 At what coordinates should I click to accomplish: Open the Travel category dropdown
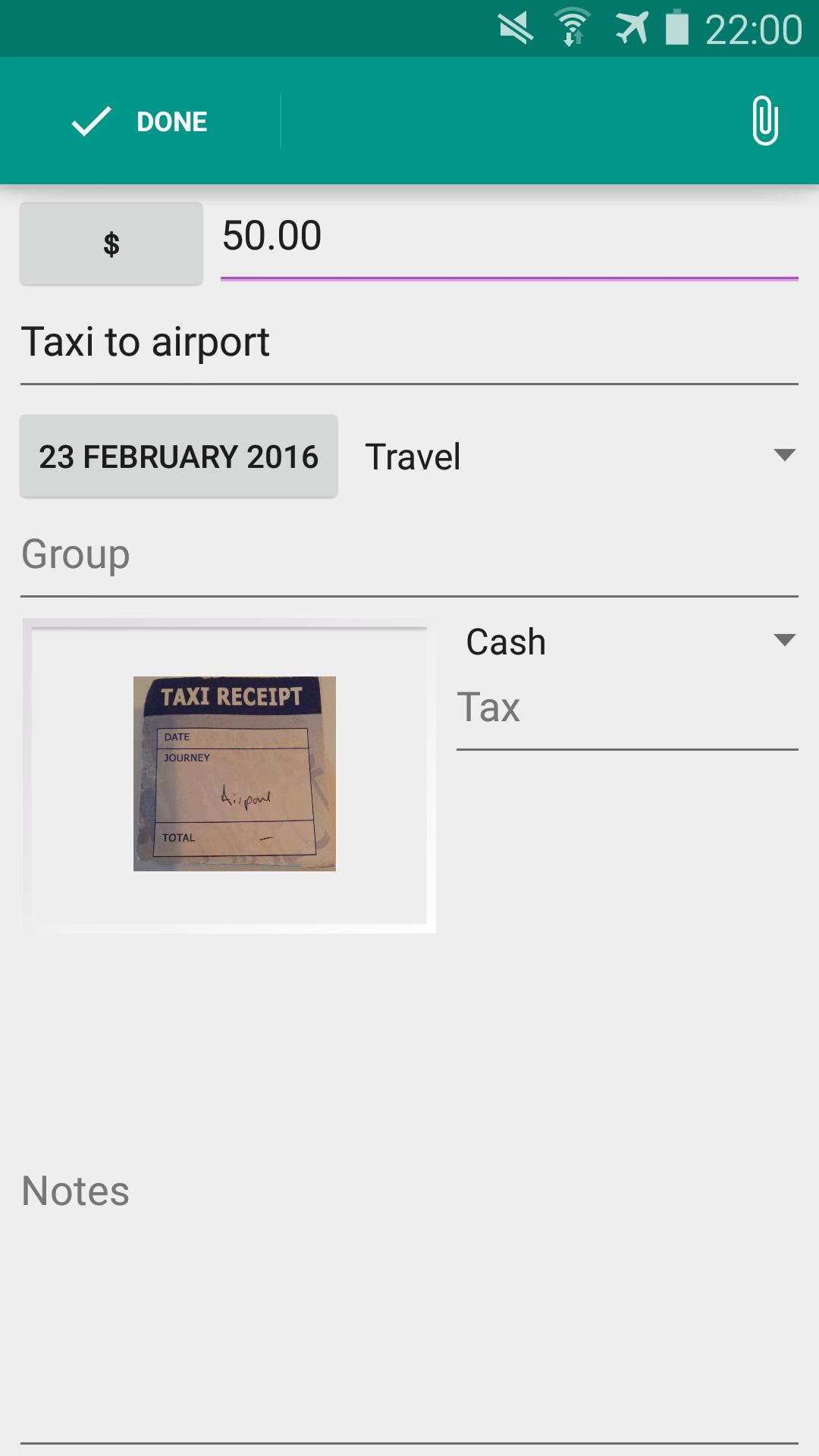[580, 457]
